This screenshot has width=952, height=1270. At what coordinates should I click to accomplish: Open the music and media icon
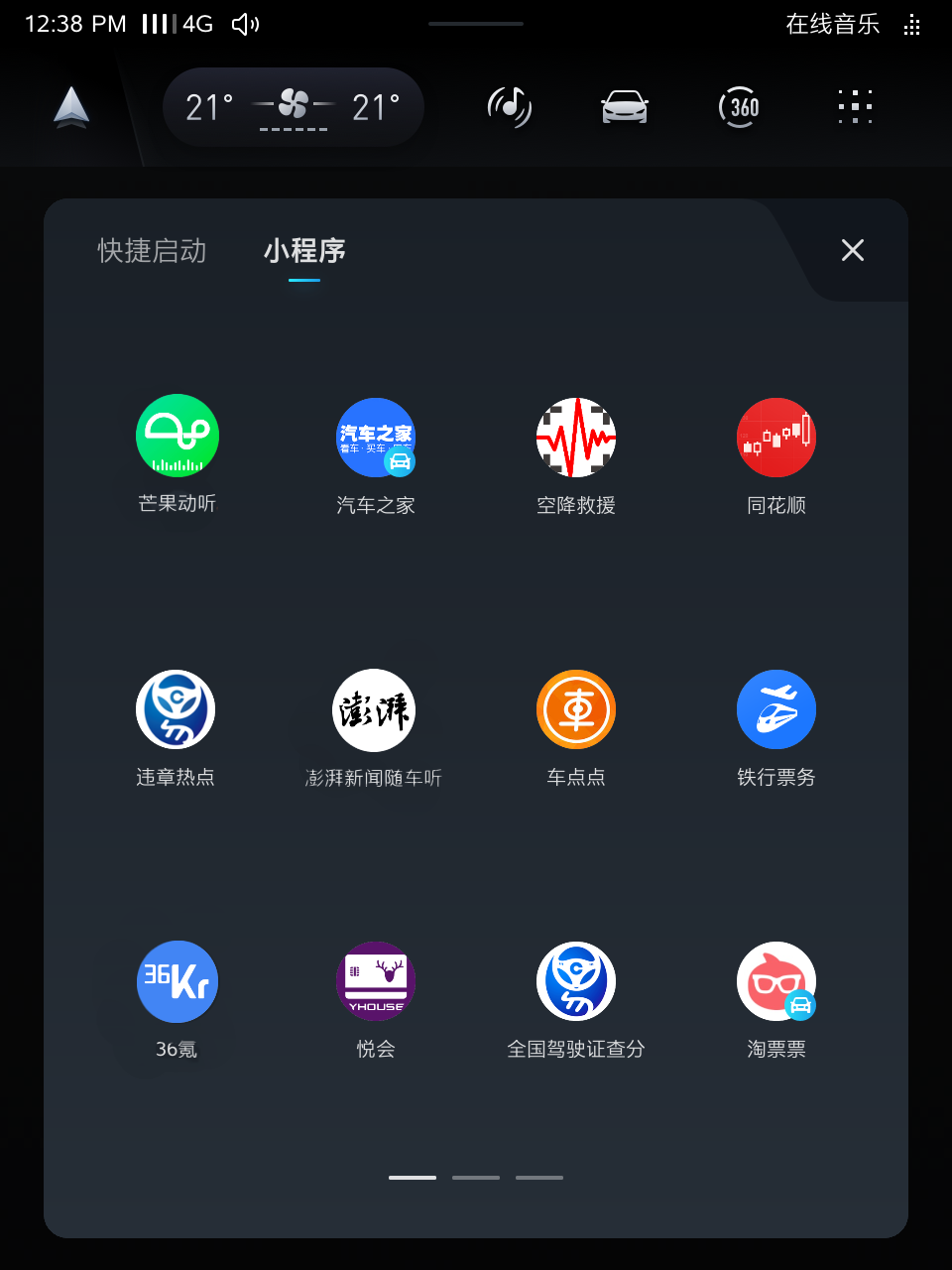click(x=509, y=107)
